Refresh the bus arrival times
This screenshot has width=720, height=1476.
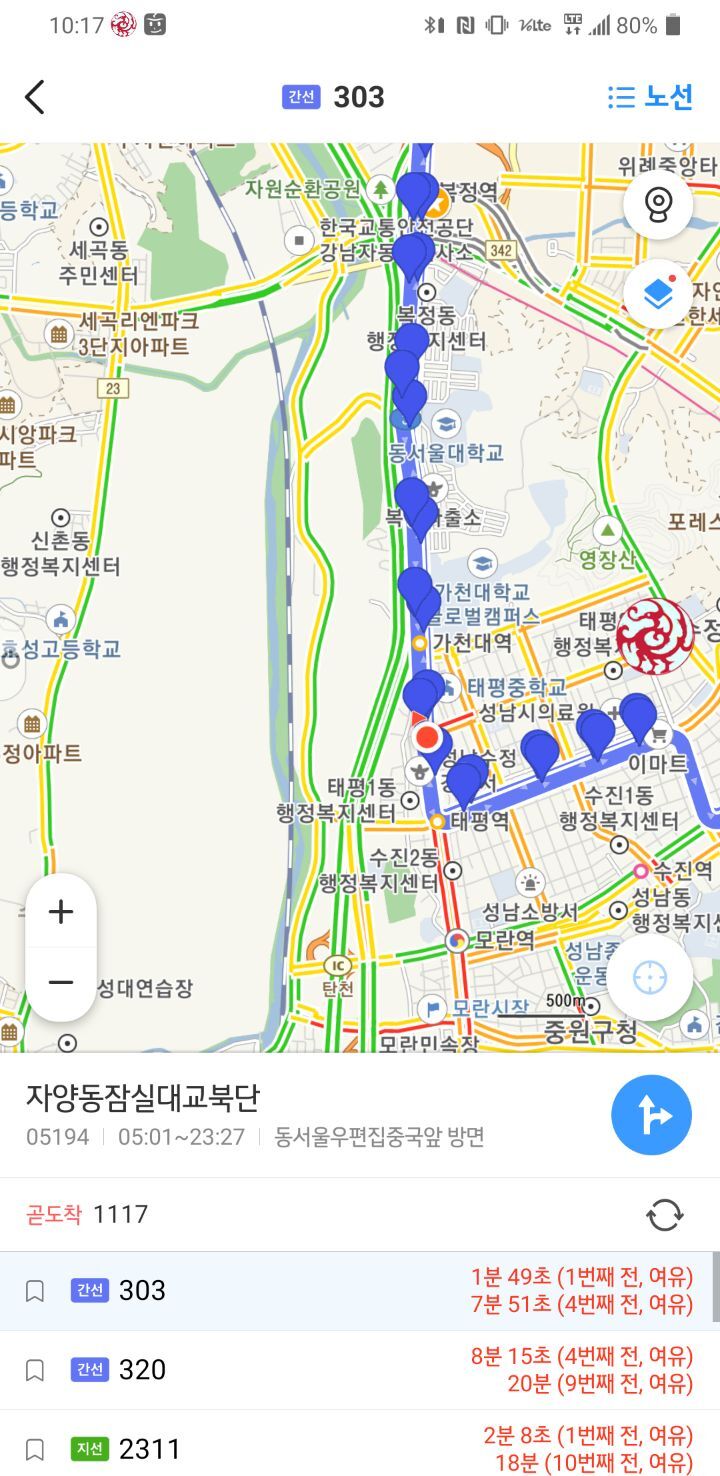664,1215
